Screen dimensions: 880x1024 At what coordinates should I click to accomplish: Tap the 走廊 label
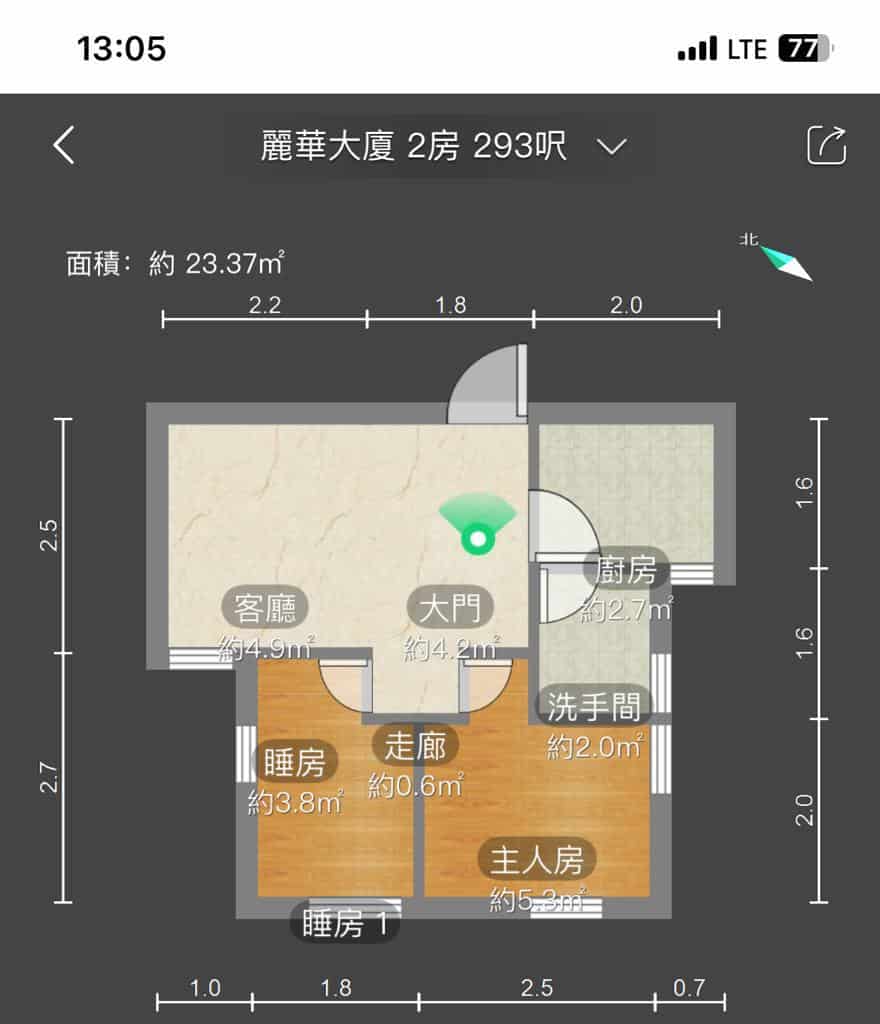click(415, 746)
